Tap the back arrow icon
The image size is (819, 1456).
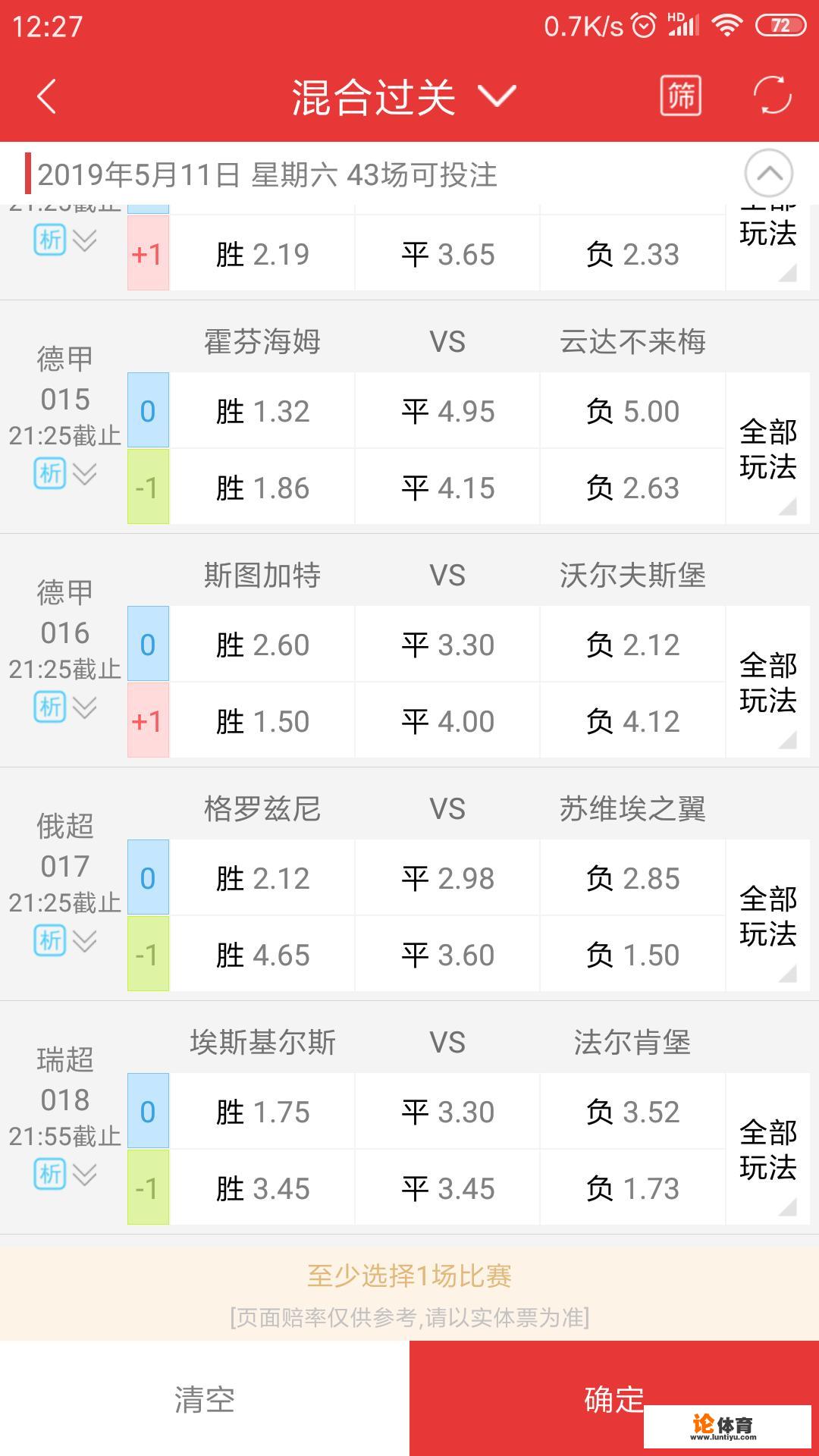[x=45, y=97]
